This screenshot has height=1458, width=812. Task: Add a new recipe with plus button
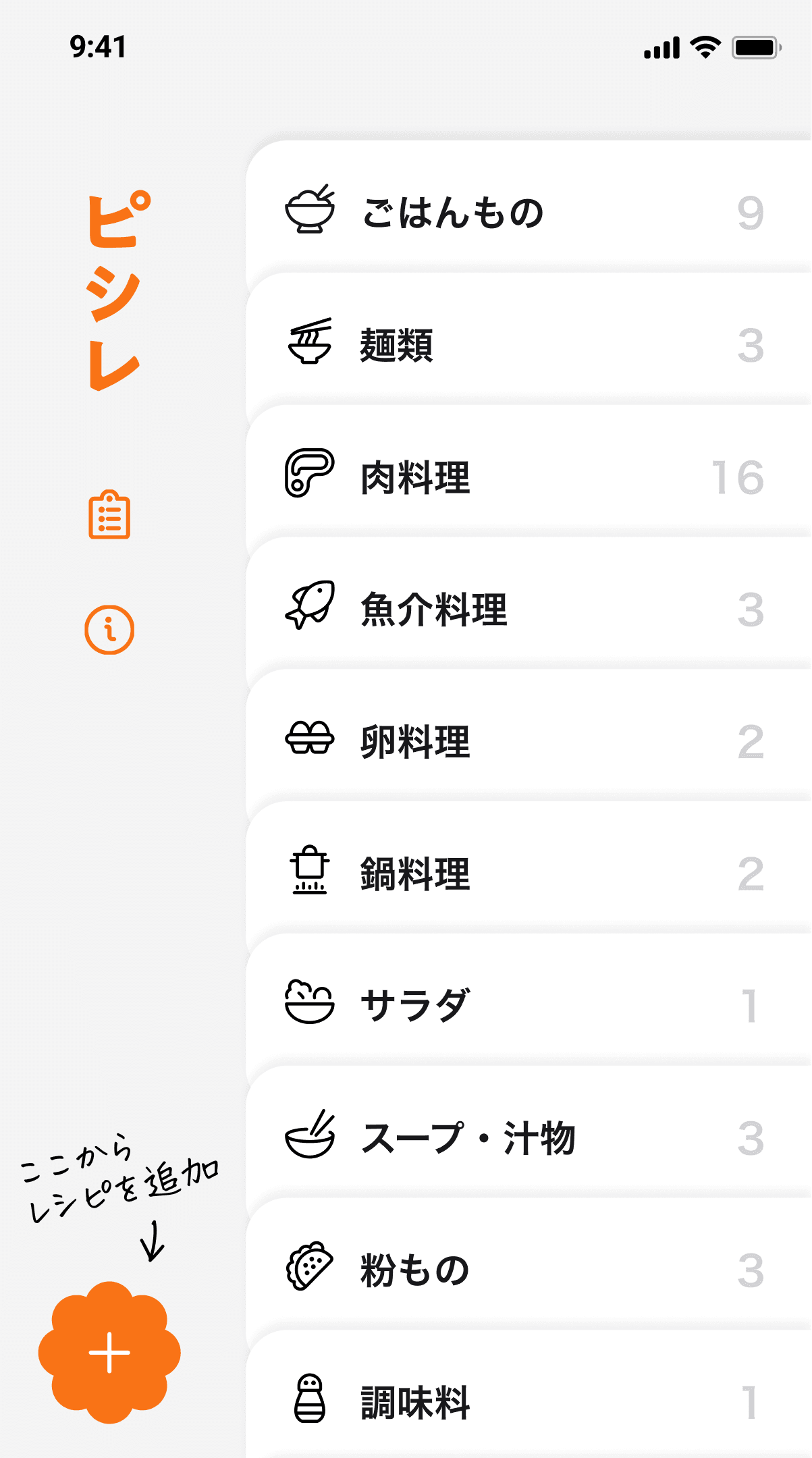109,1353
